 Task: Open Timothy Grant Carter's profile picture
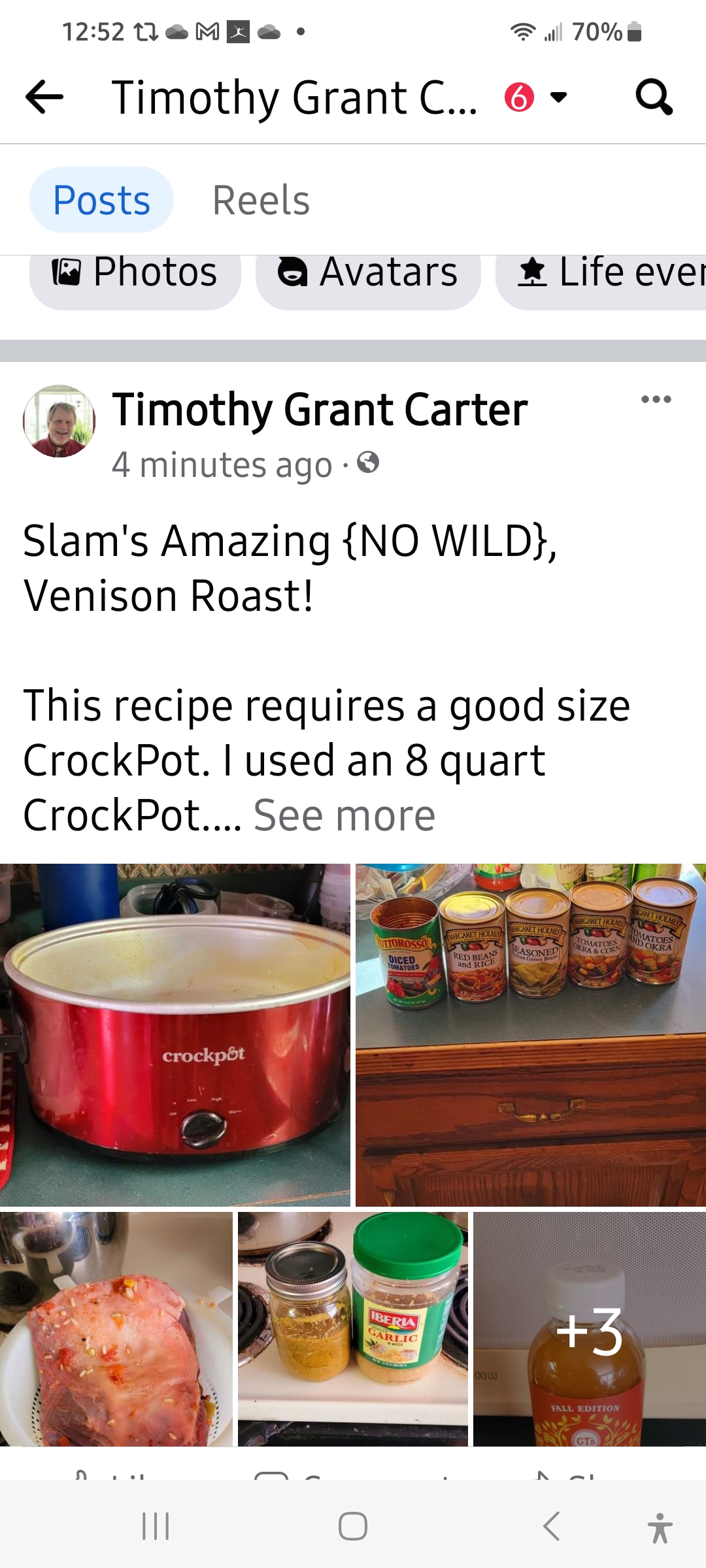coord(59,421)
